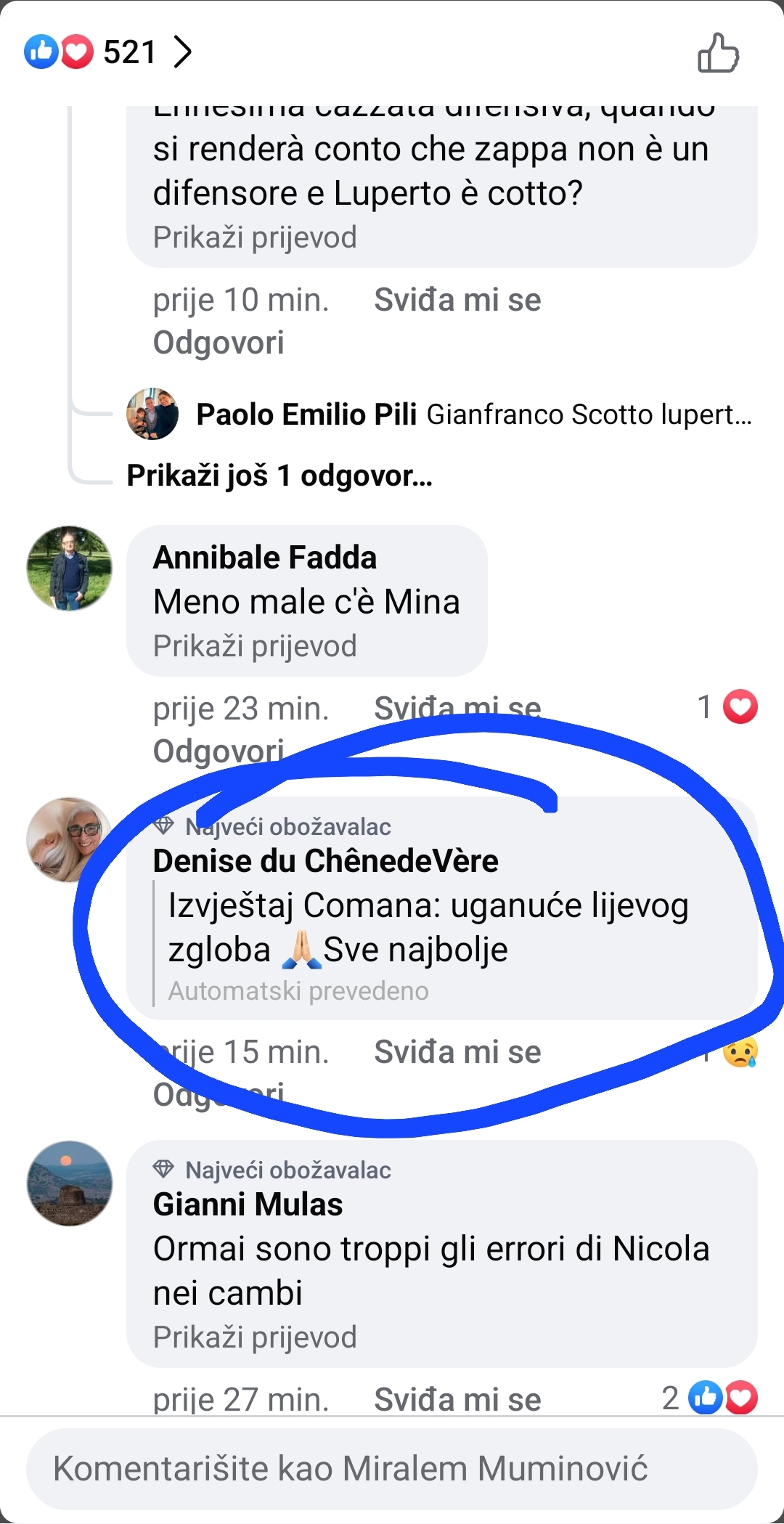Screen dimensions: 784x1524
Task: Show translation of Gianni Mulas's comment
Action: tap(255, 1337)
